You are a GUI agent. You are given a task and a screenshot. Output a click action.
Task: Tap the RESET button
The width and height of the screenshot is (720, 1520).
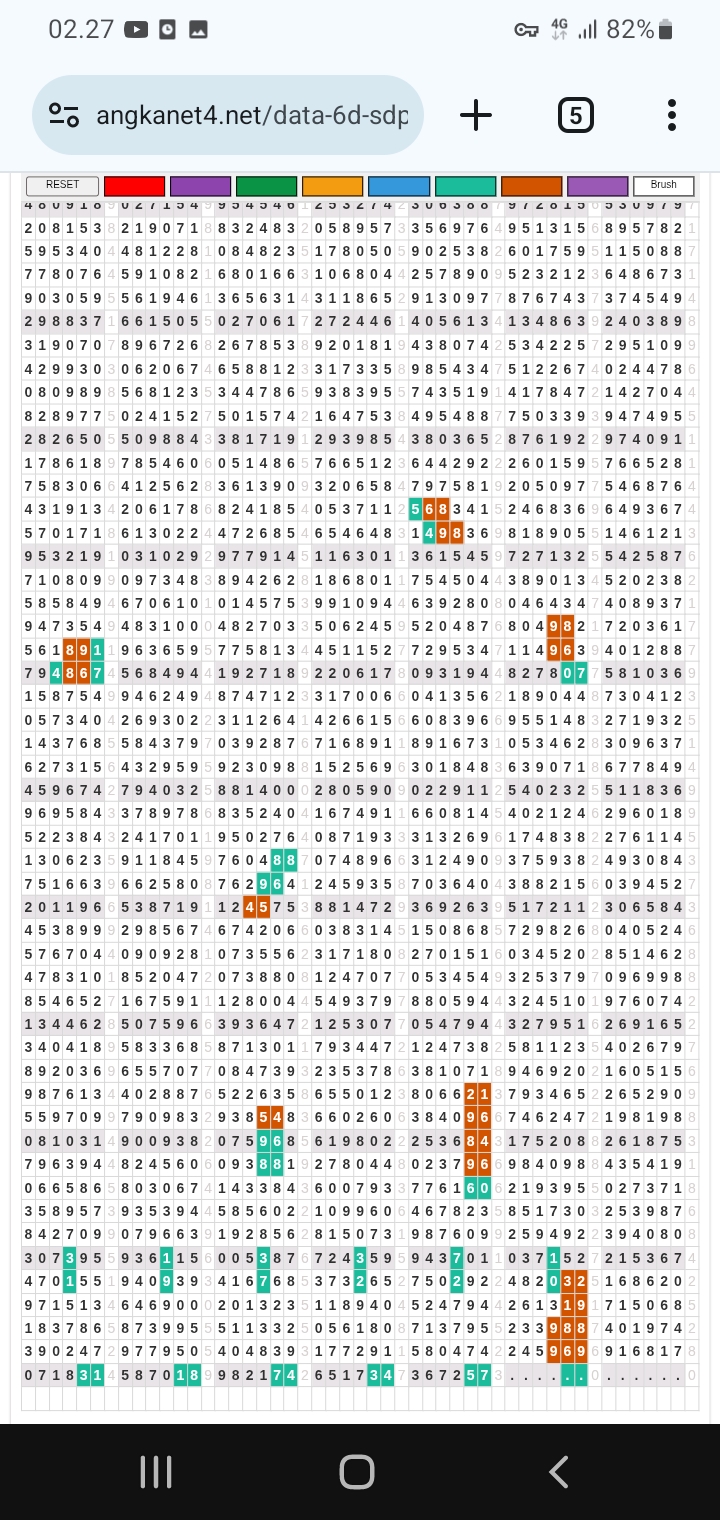tap(62, 185)
